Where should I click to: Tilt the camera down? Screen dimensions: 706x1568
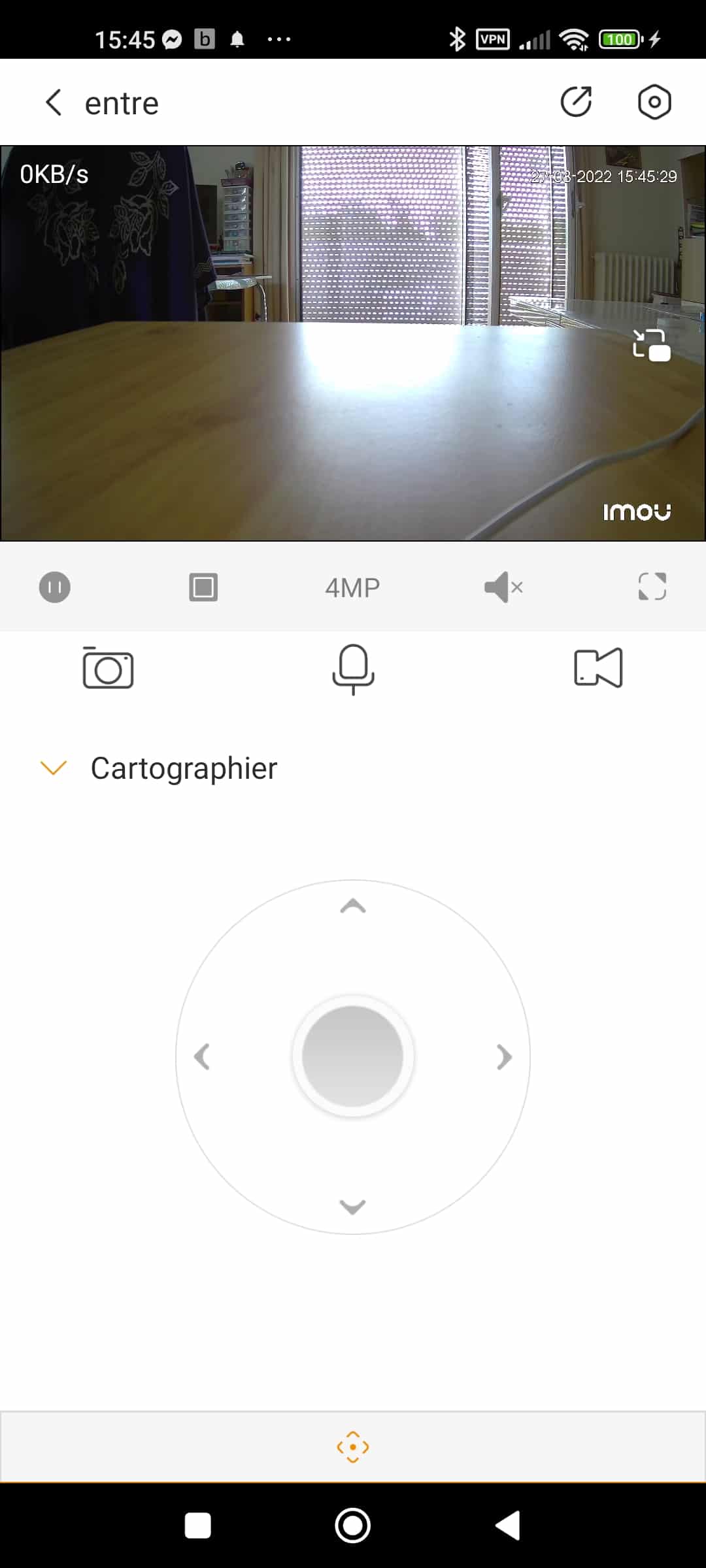pyautogui.click(x=353, y=1206)
